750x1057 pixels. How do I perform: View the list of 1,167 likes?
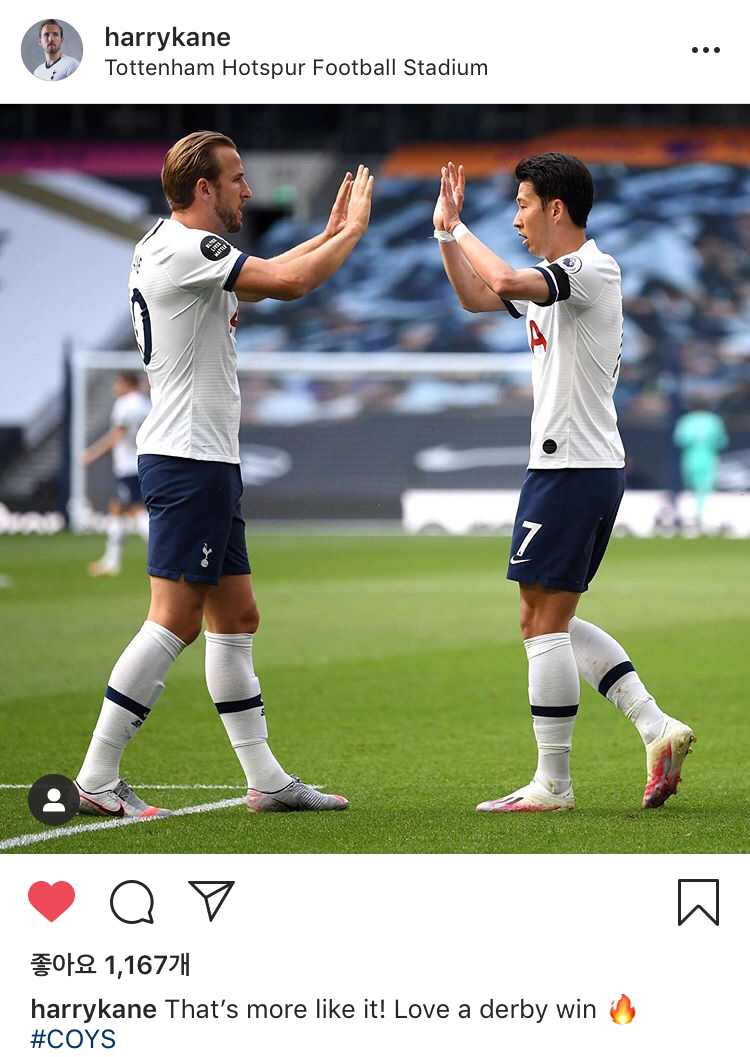[110, 964]
